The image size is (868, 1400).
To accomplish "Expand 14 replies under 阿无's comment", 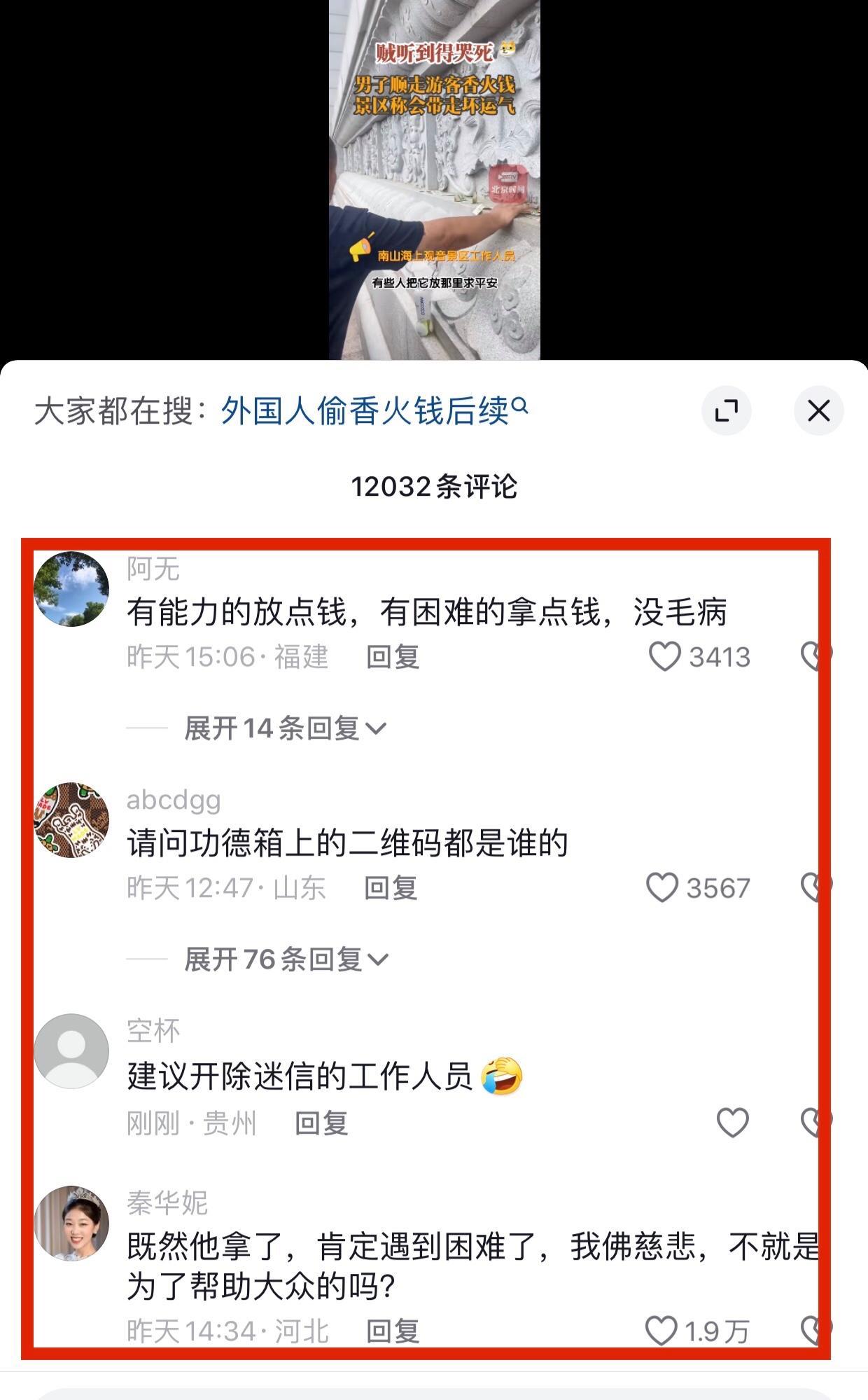I will [285, 728].
